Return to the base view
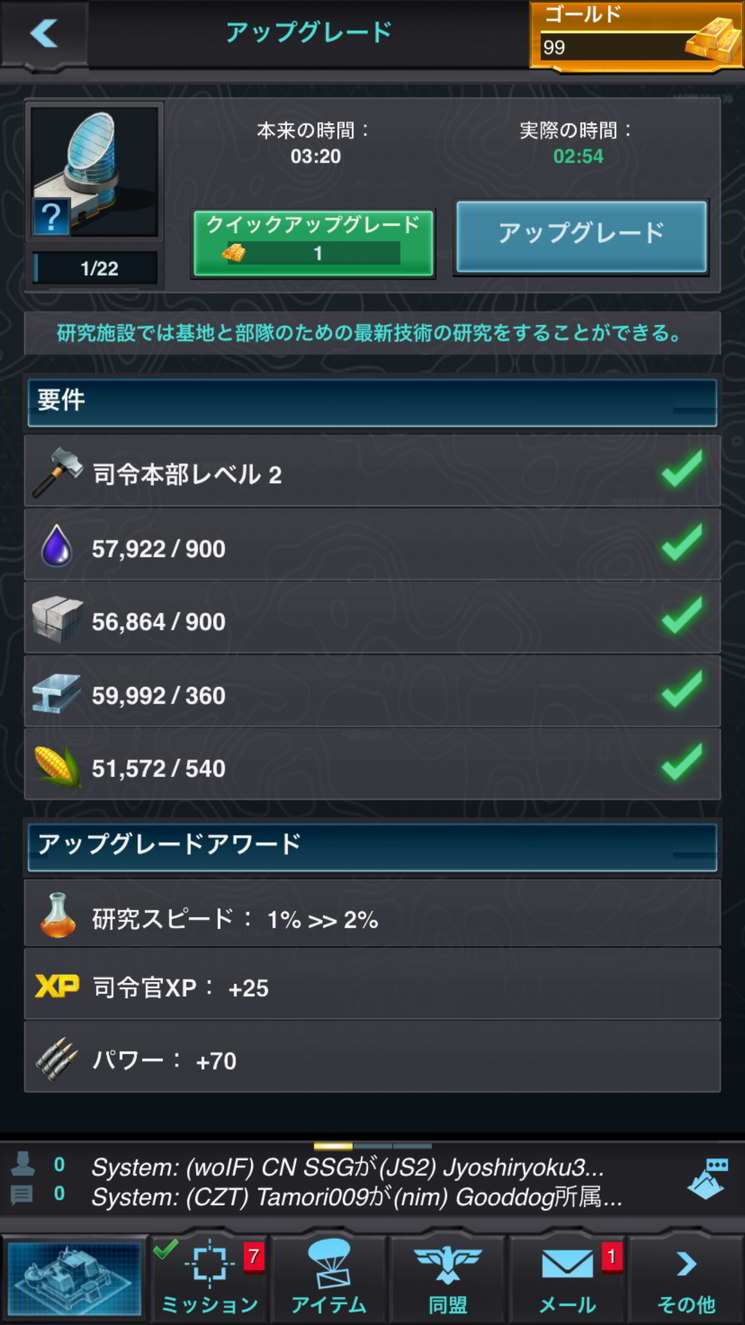The image size is (745, 1325). click(75, 1279)
